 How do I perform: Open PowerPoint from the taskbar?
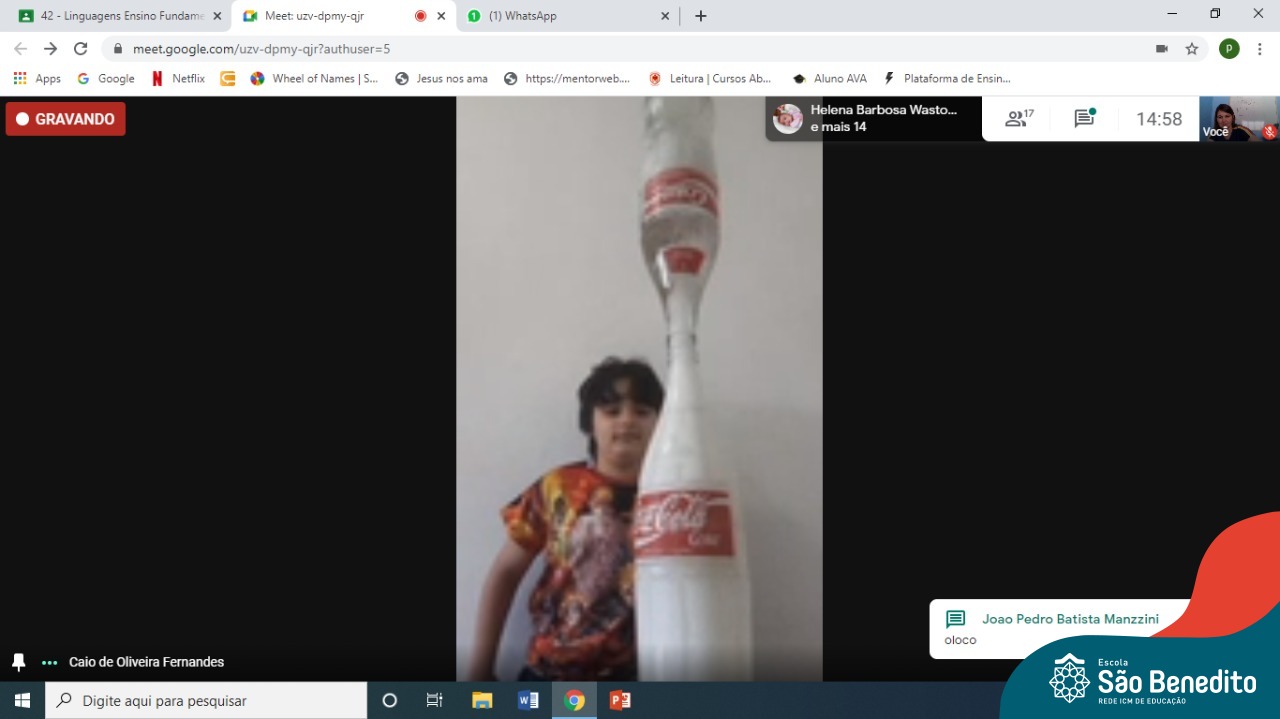[620, 700]
